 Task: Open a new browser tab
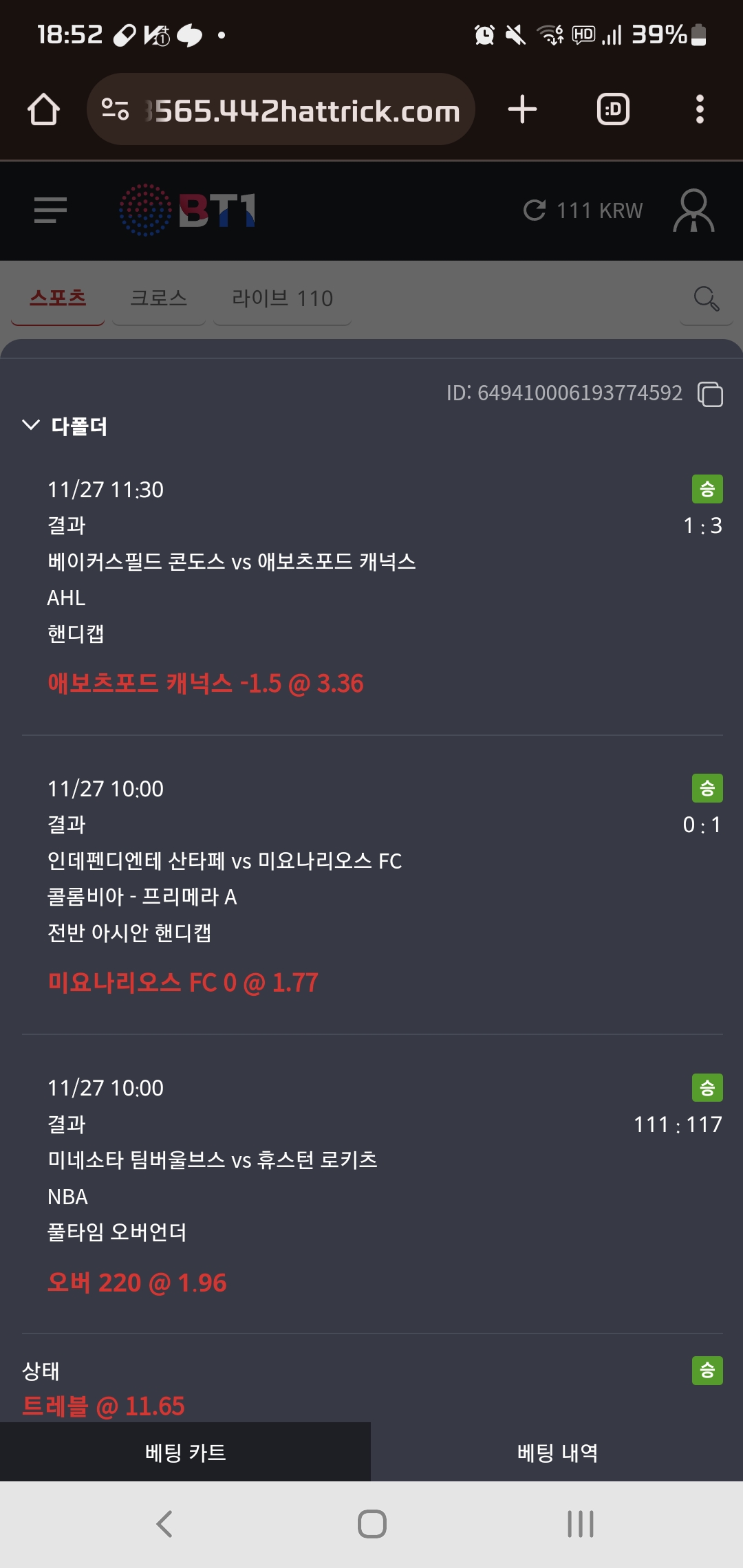522,109
